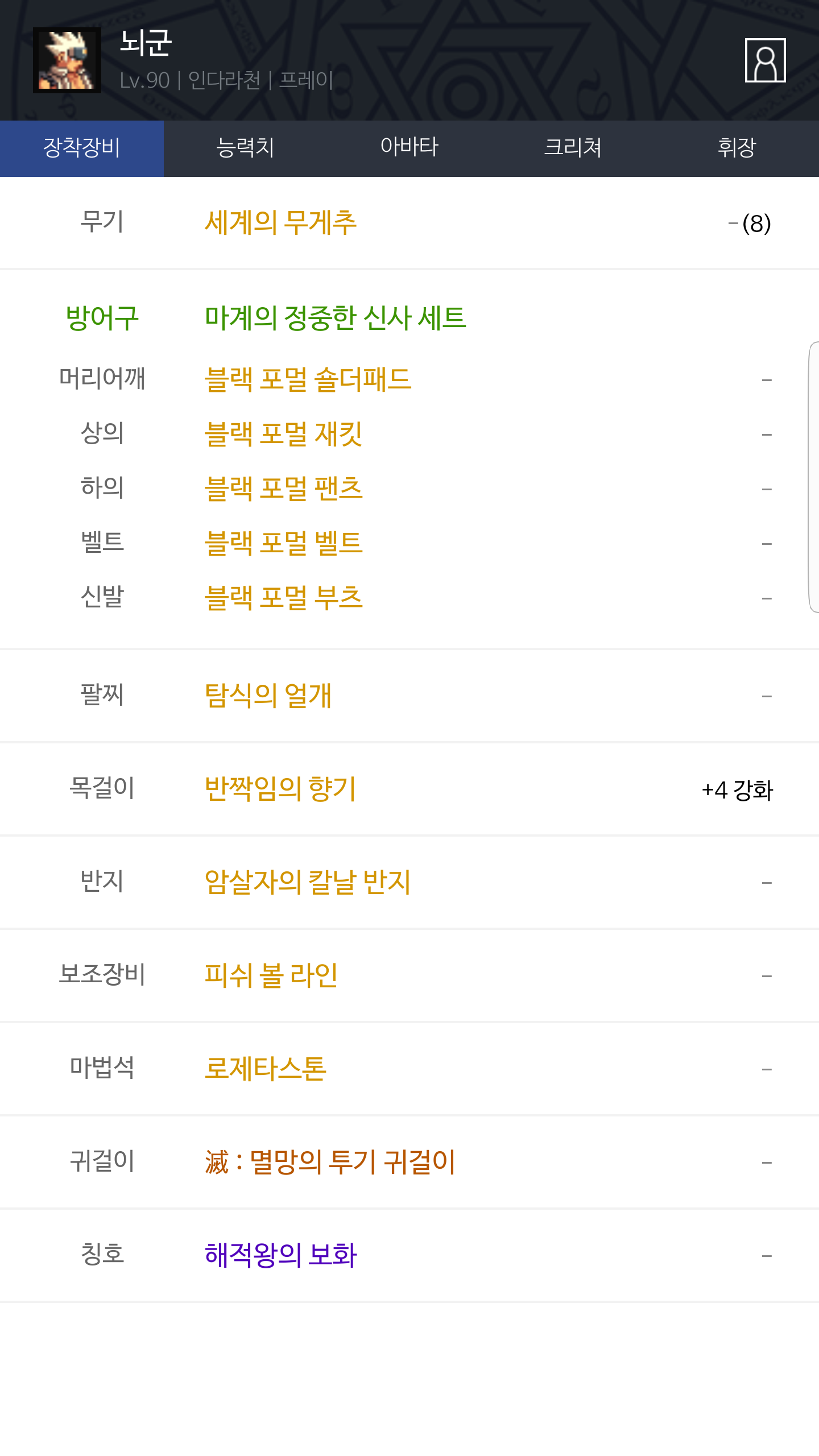Select the 장착장비 tab
Screen dimensions: 819x1456
pos(82,148)
